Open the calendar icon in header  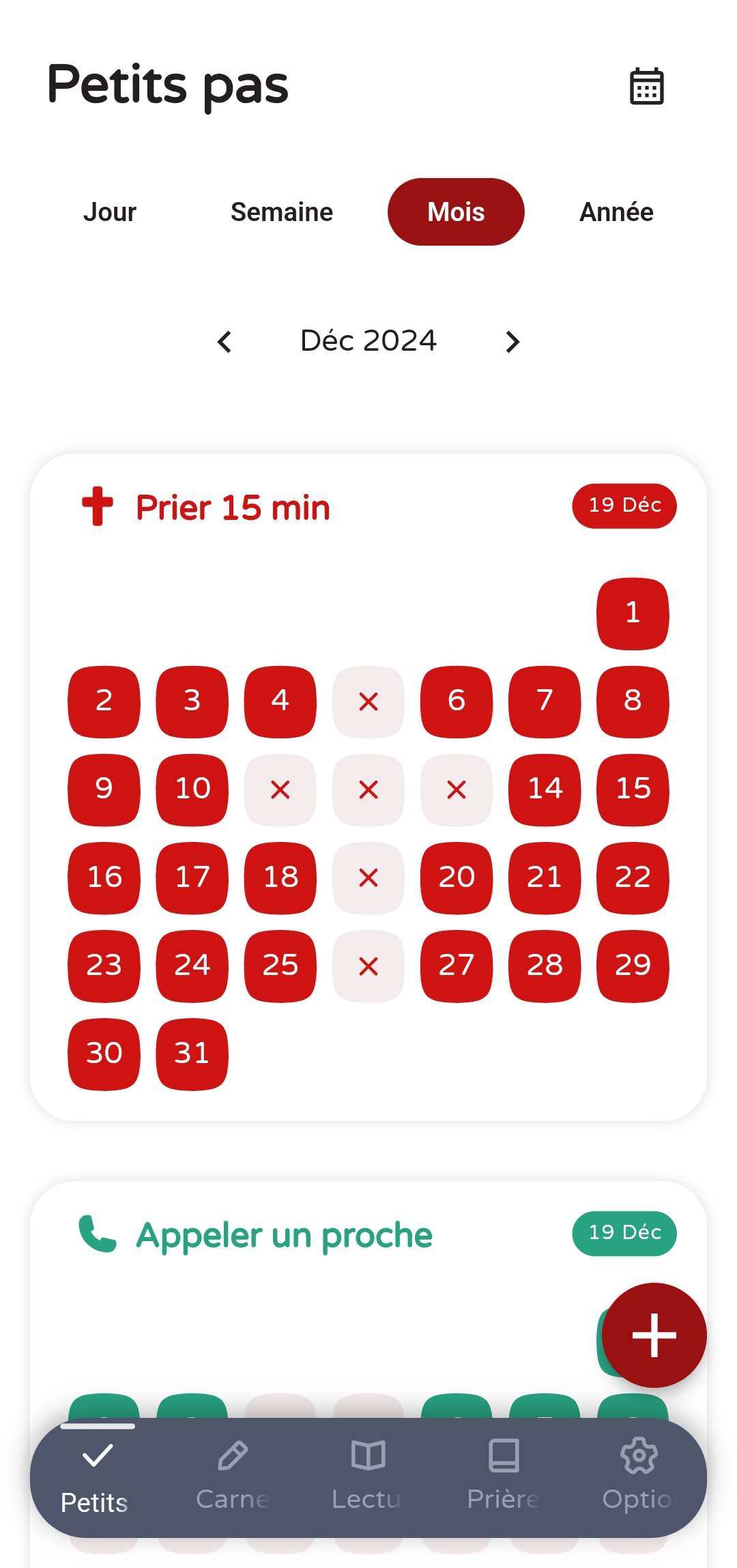click(646, 86)
